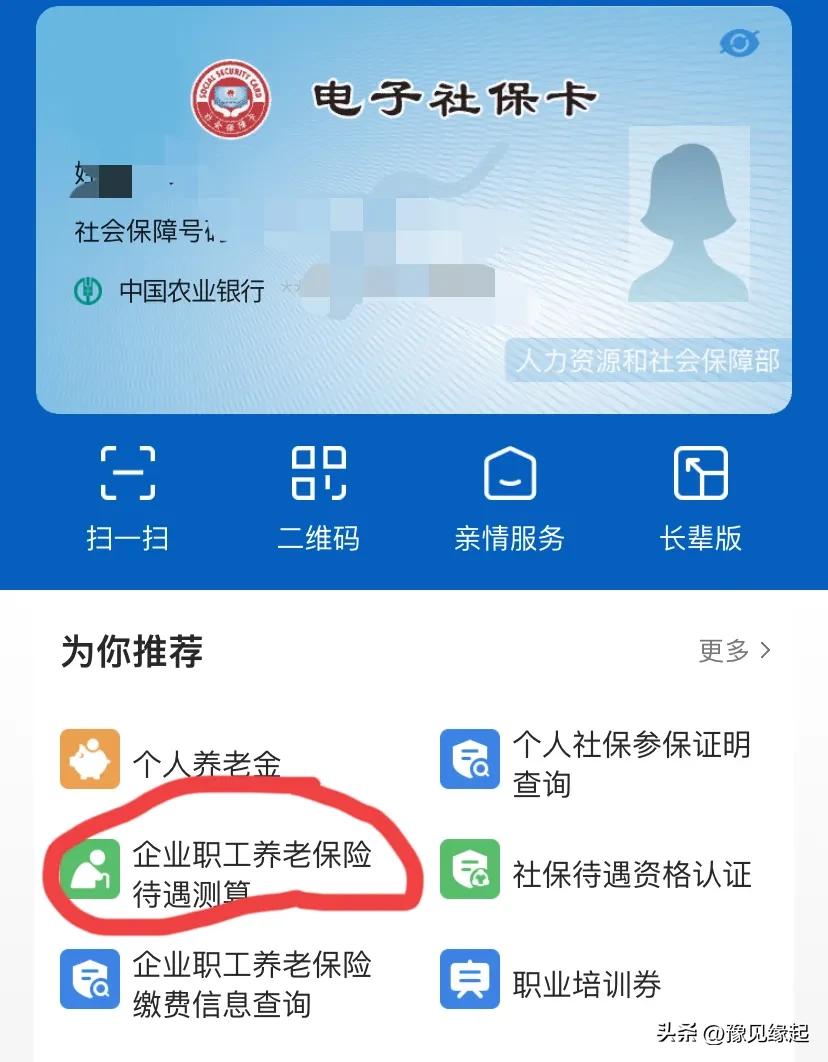Switch to 长辈版 mode
Screen dimensions: 828x1062
[x=700, y=497]
